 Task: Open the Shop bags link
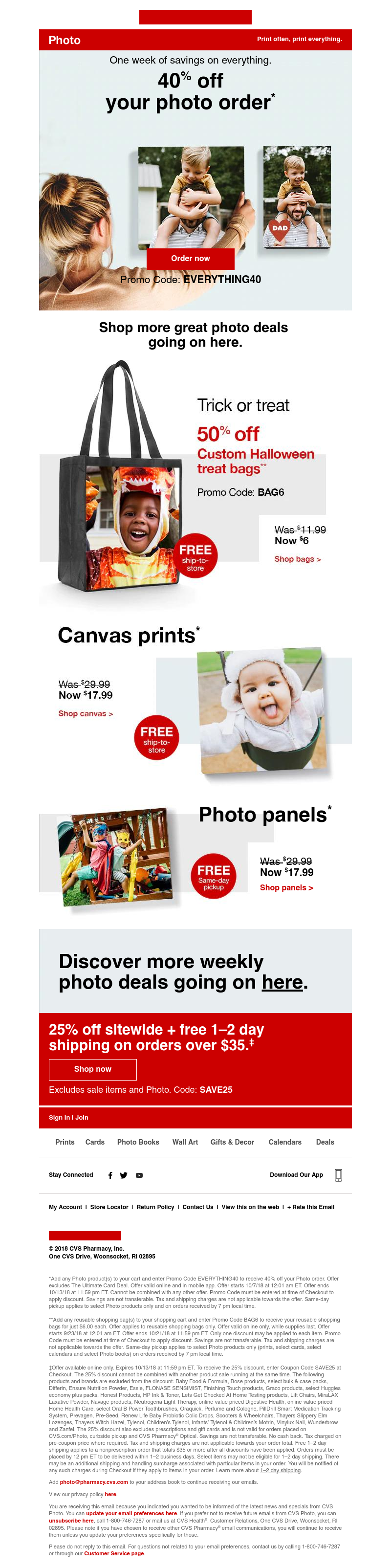[297, 559]
